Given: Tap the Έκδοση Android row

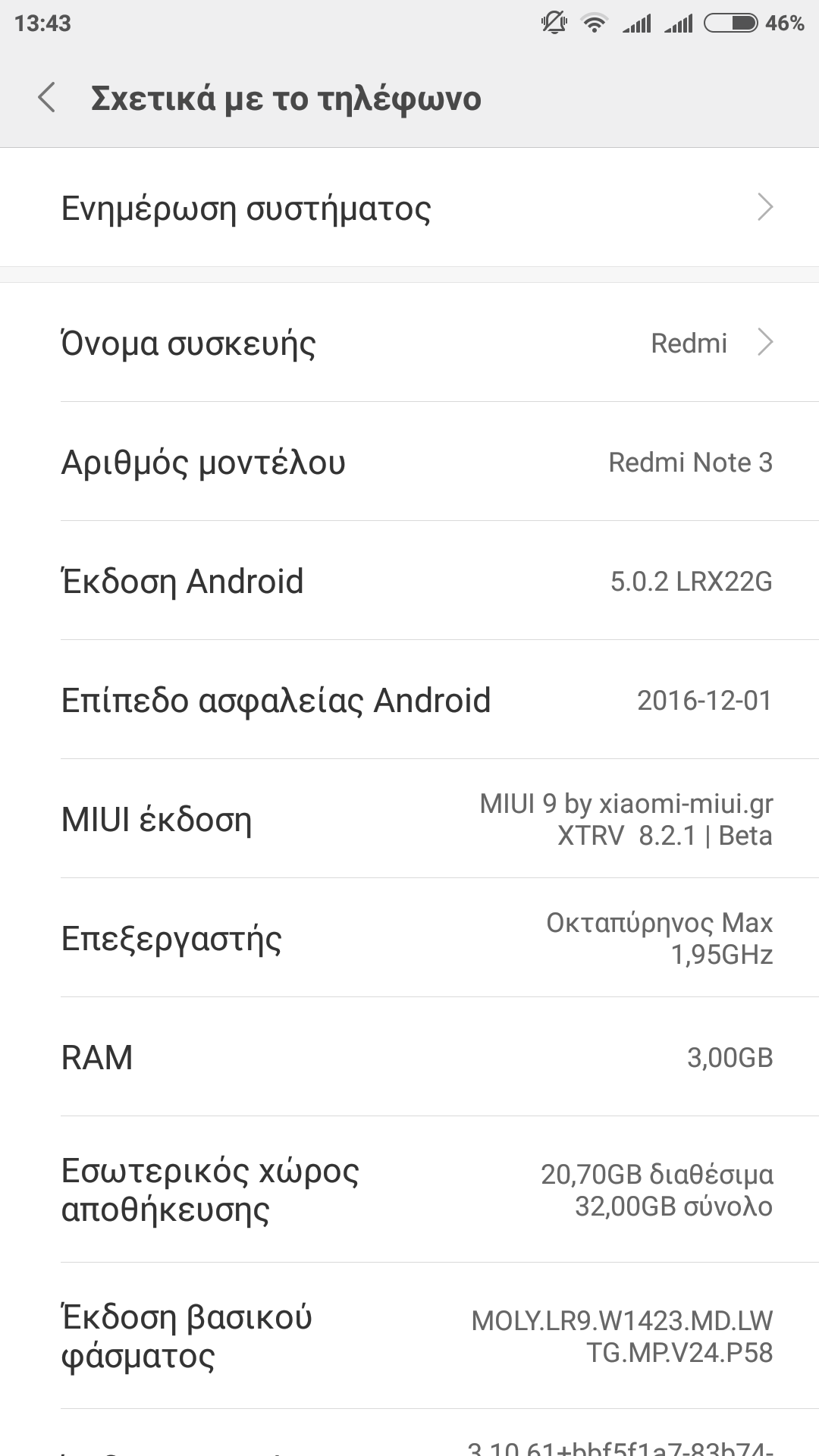Looking at the screenshot, I should [409, 581].
